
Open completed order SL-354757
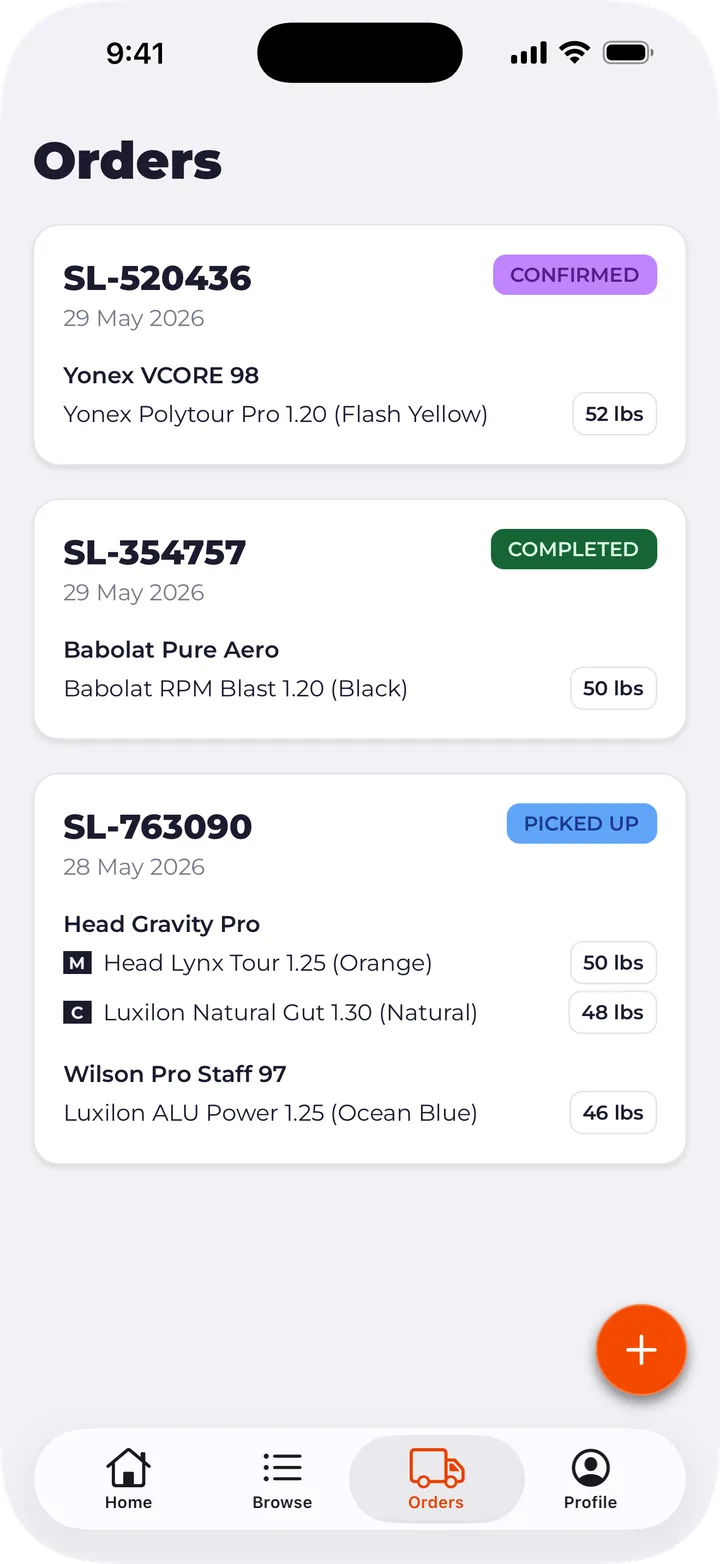coord(360,619)
